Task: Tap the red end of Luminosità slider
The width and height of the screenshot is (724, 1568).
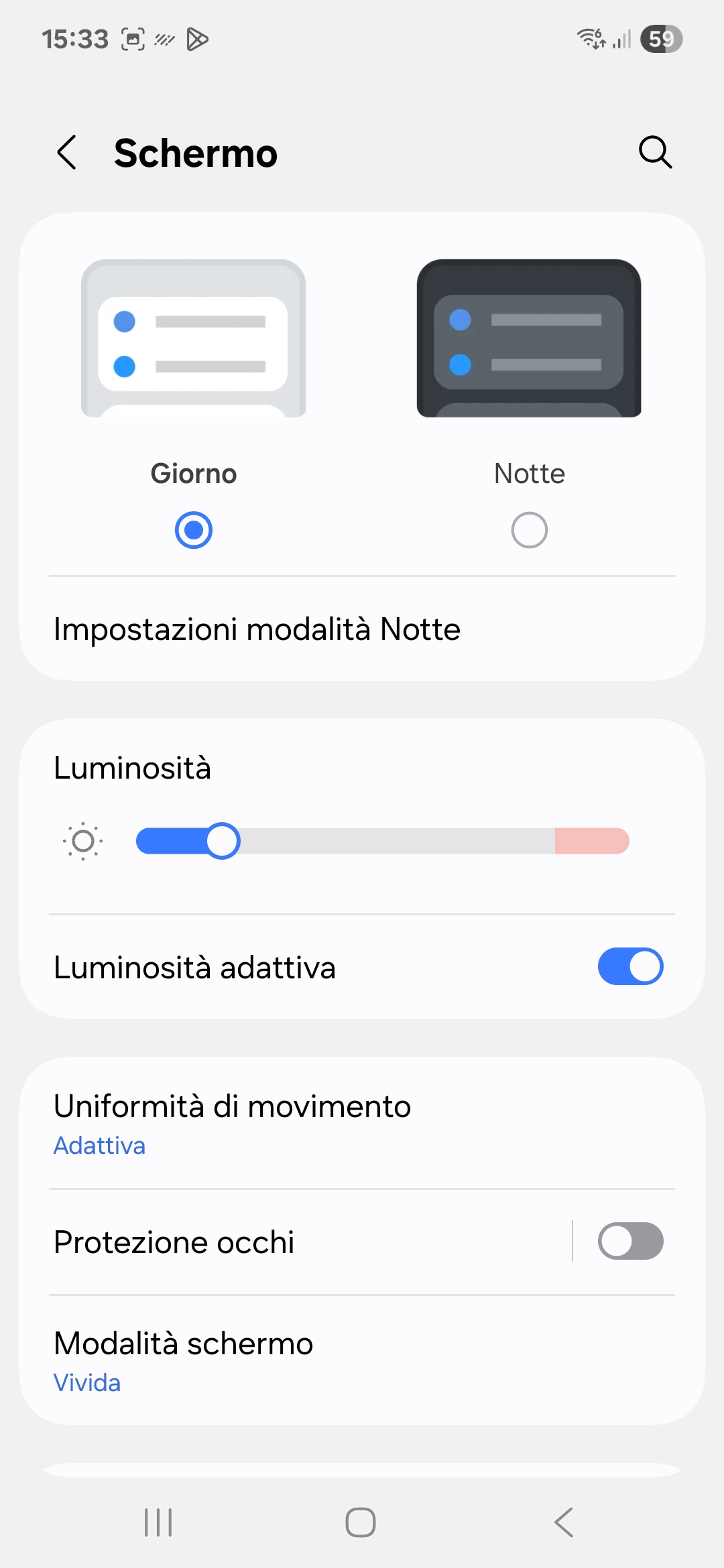Action: [x=592, y=841]
